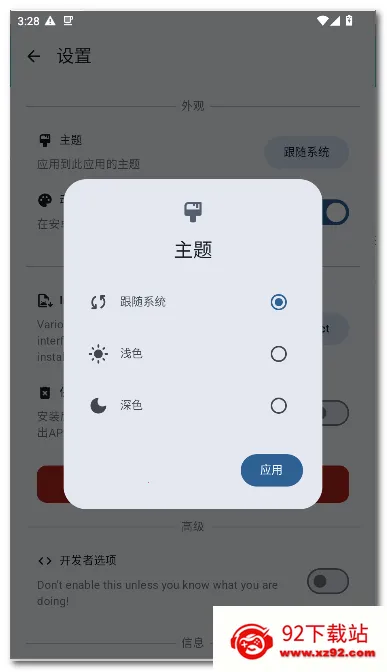Image resolution: width=387 pixels, height=672 pixels.
Task: Tap the 跟随系统 theme chip
Action: [x=306, y=152]
